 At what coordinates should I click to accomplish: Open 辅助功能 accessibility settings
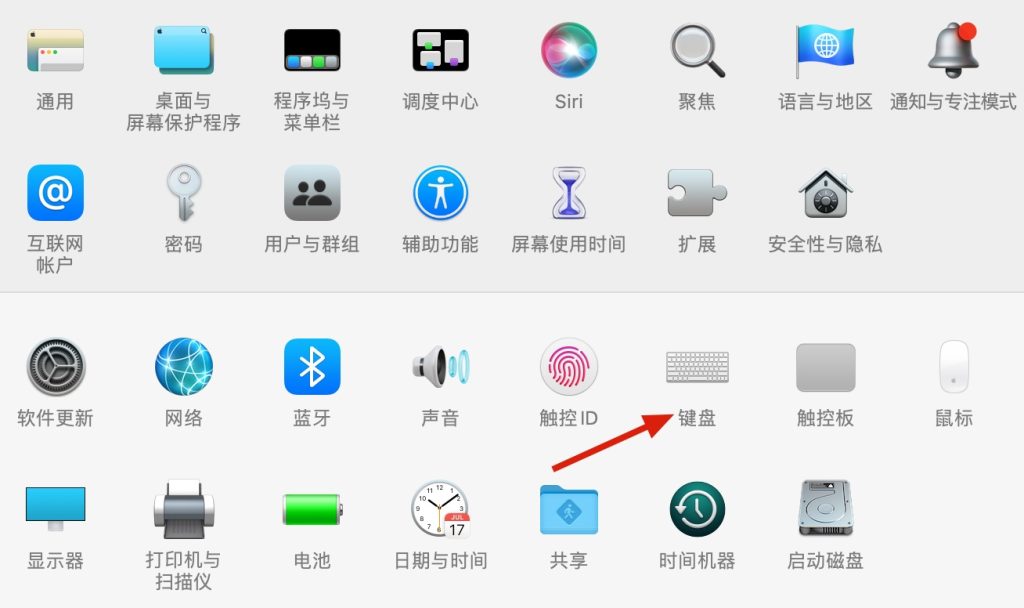click(x=440, y=193)
